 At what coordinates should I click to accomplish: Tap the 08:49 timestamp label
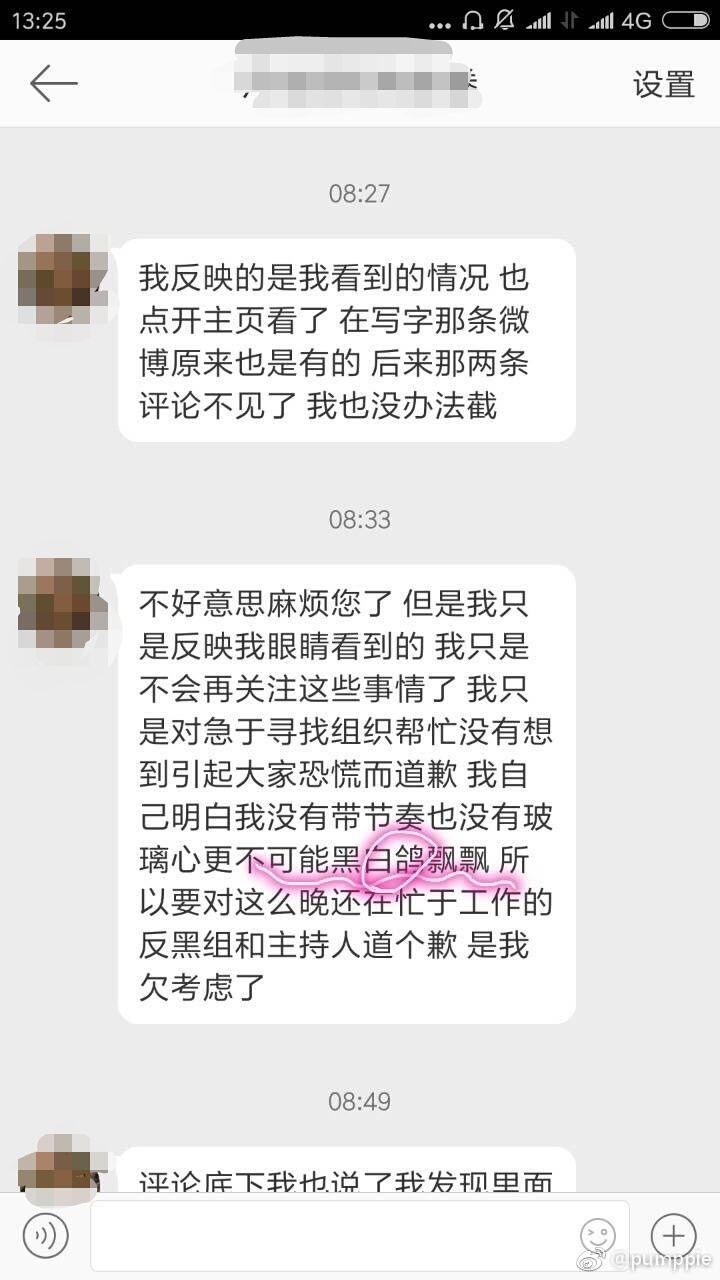[360, 1101]
